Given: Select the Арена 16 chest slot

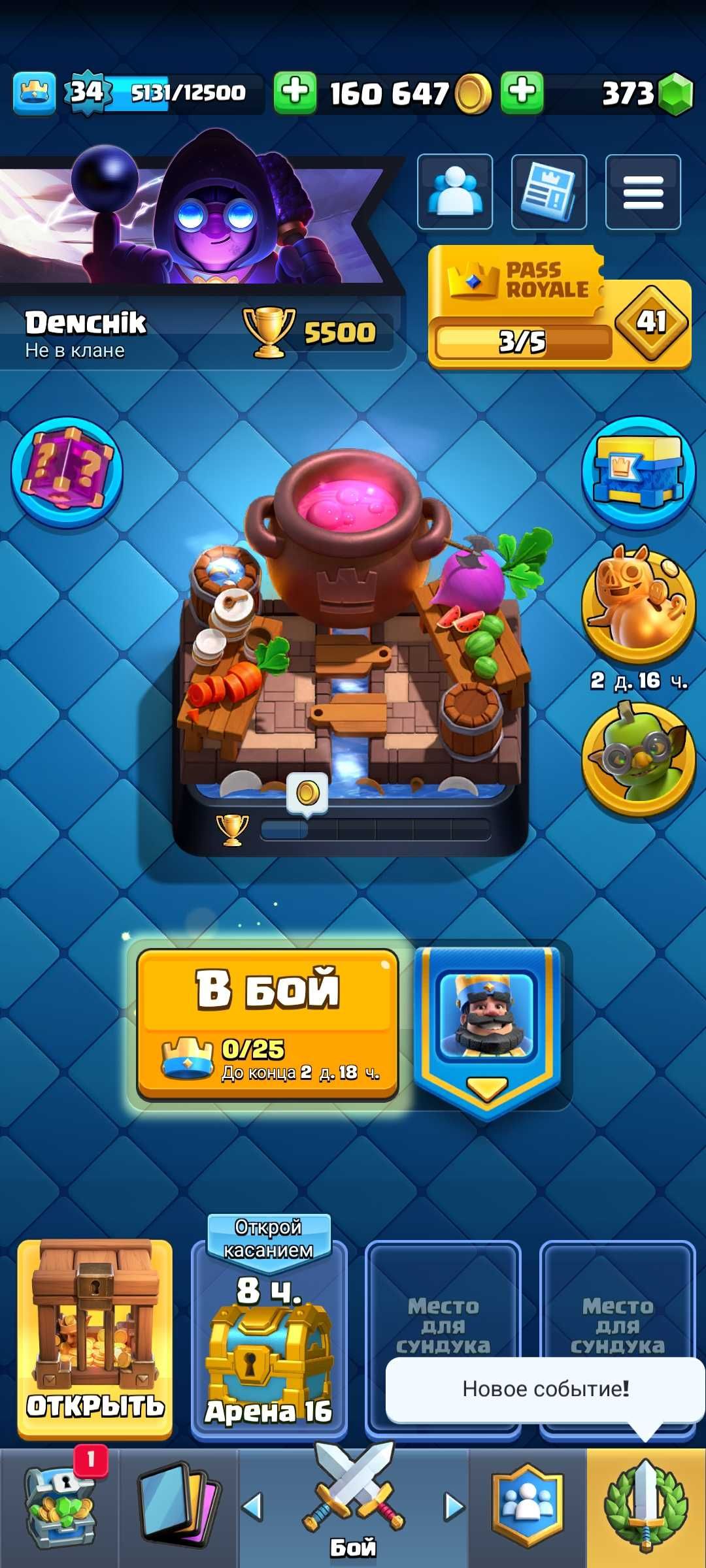Looking at the screenshot, I should pyautogui.click(x=269, y=1346).
